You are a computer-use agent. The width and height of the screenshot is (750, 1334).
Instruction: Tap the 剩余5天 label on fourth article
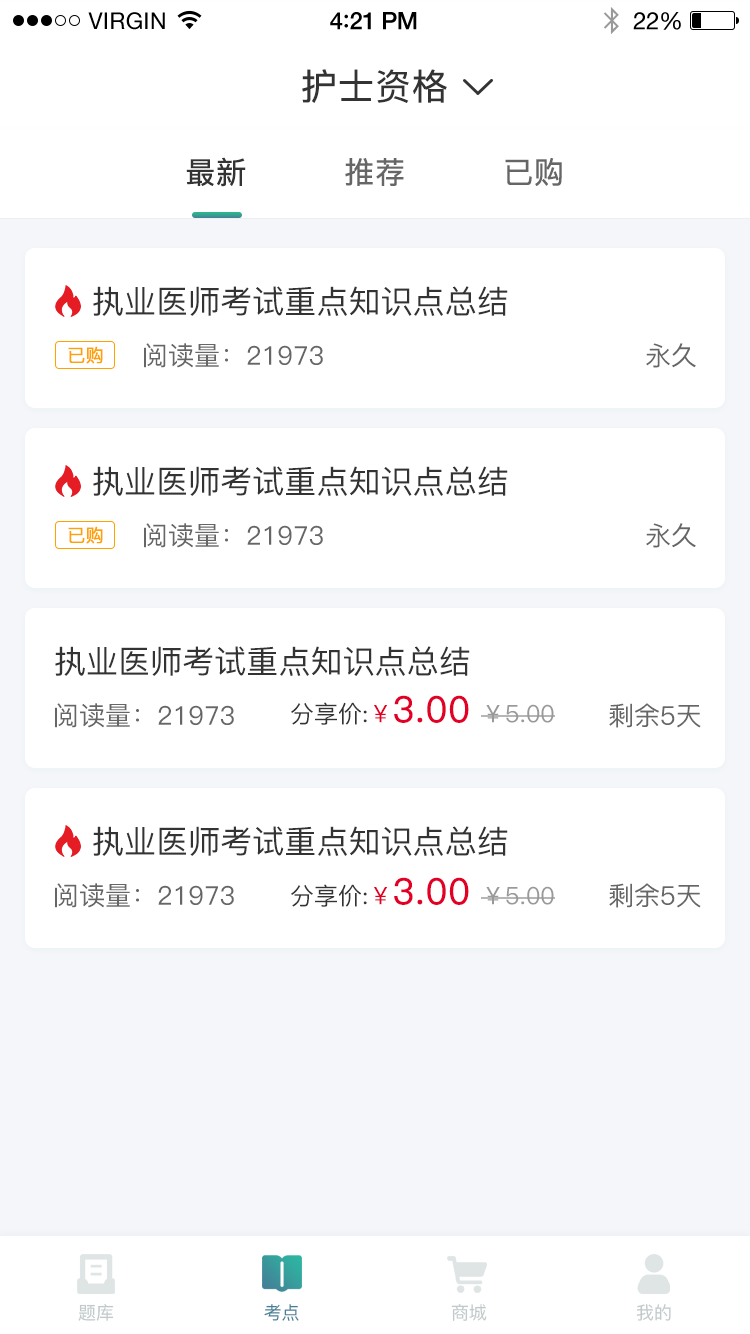654,895
